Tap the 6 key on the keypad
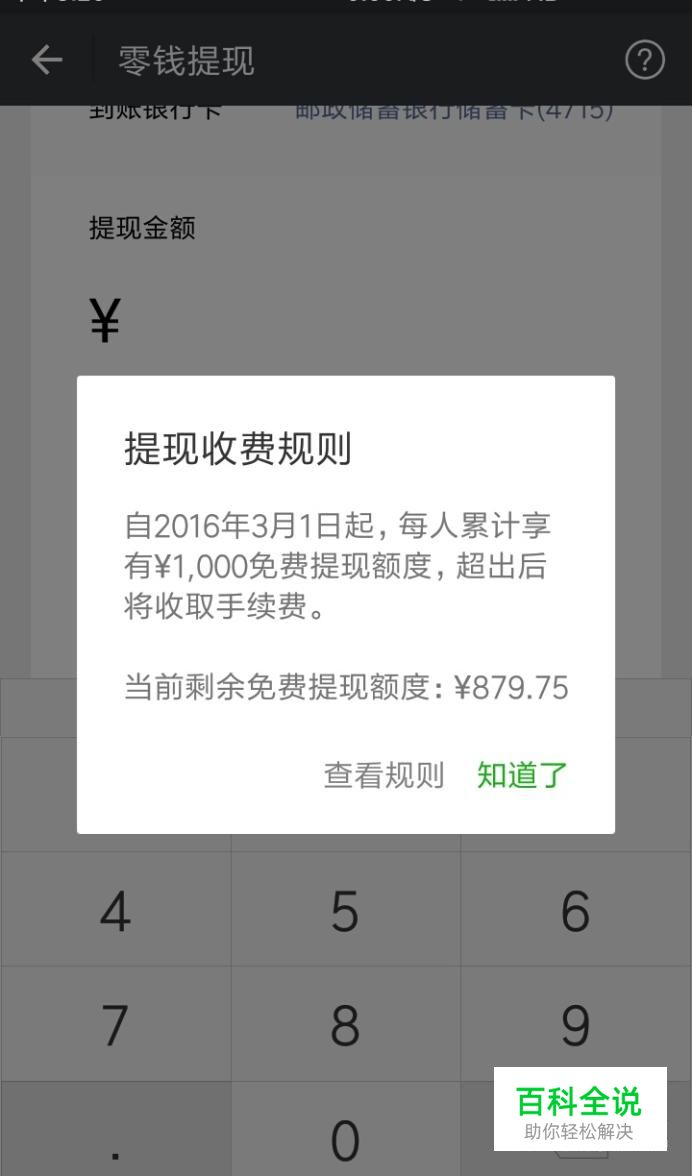The height and width of the screenshot is (1176, 692). [576, 909]
